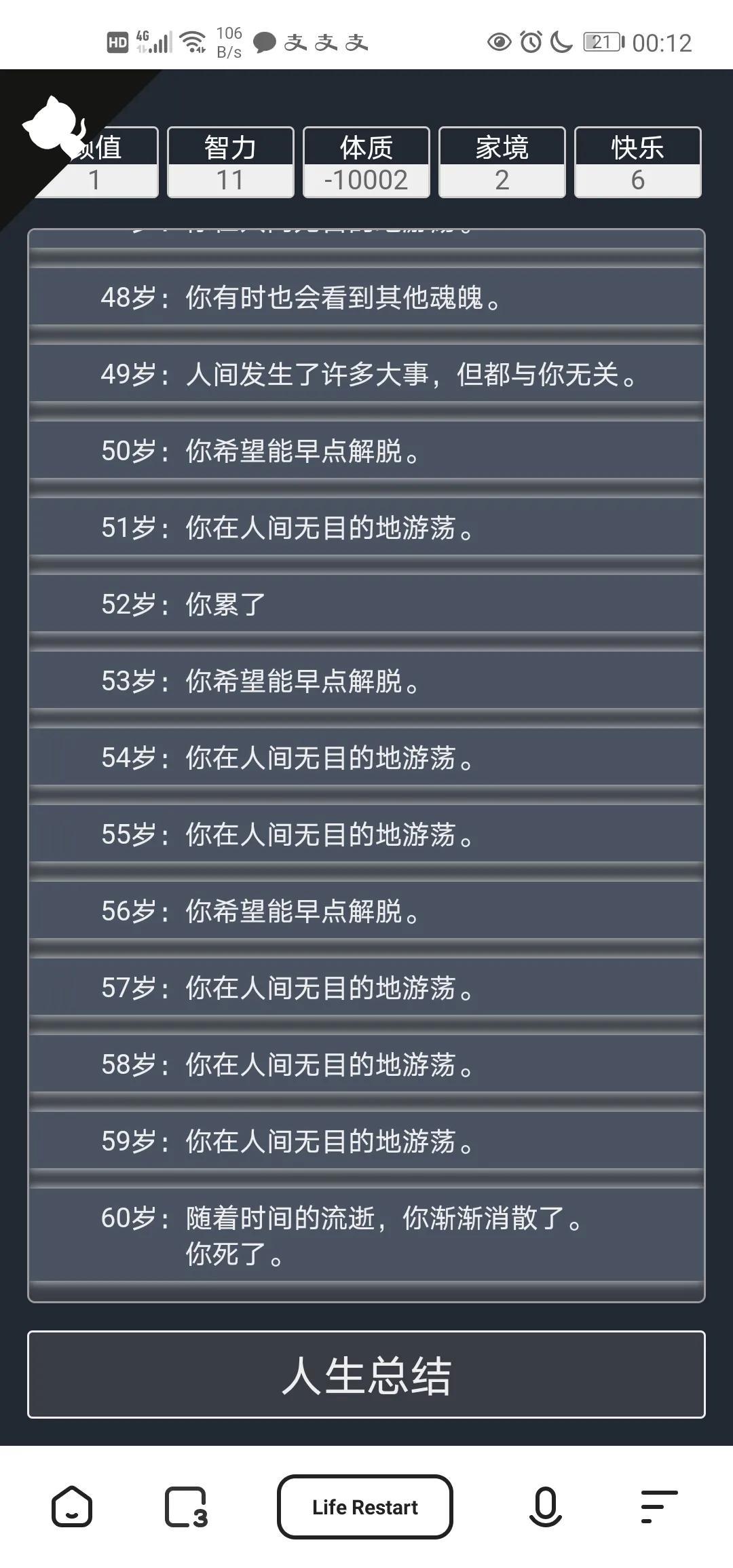
Task: Open the 人生总结 life summary
Action: [366, 1375]
